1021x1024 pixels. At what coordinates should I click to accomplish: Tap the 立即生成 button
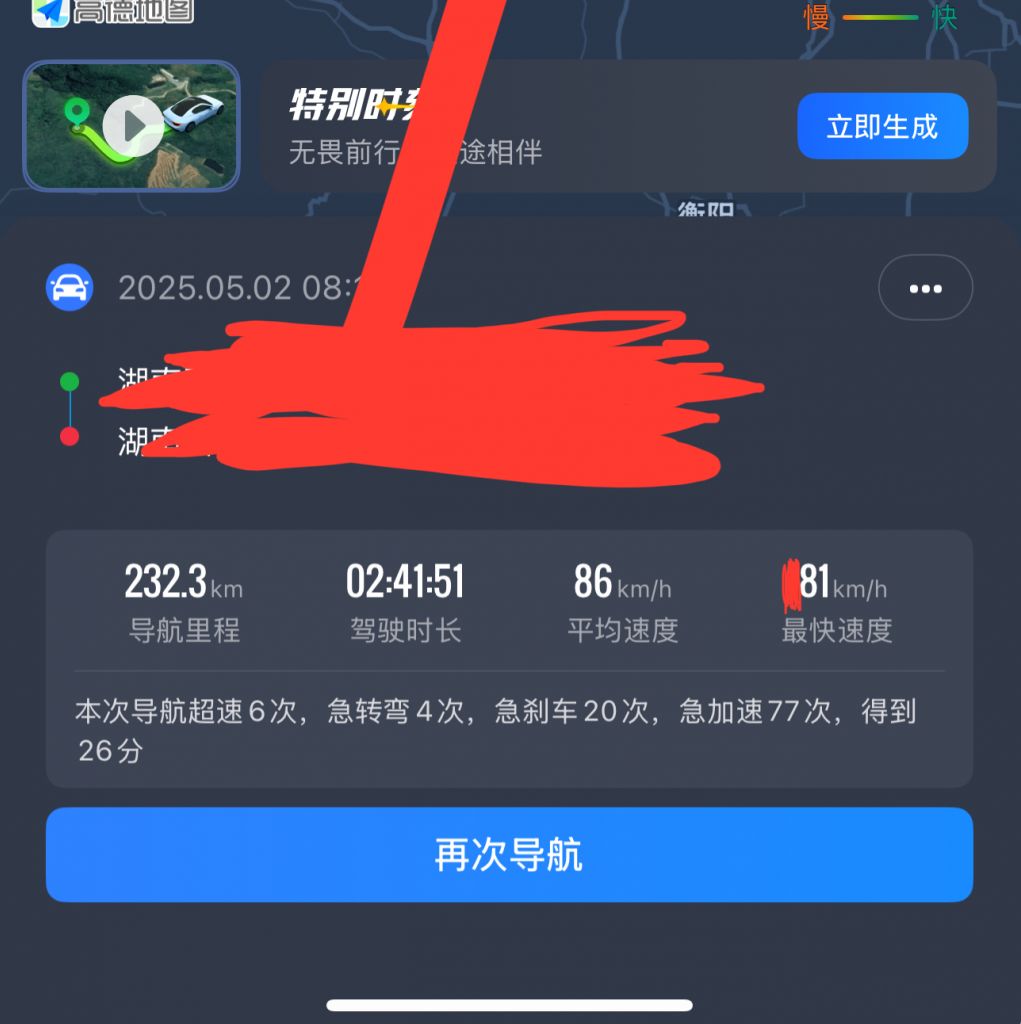tap(882, 127)
